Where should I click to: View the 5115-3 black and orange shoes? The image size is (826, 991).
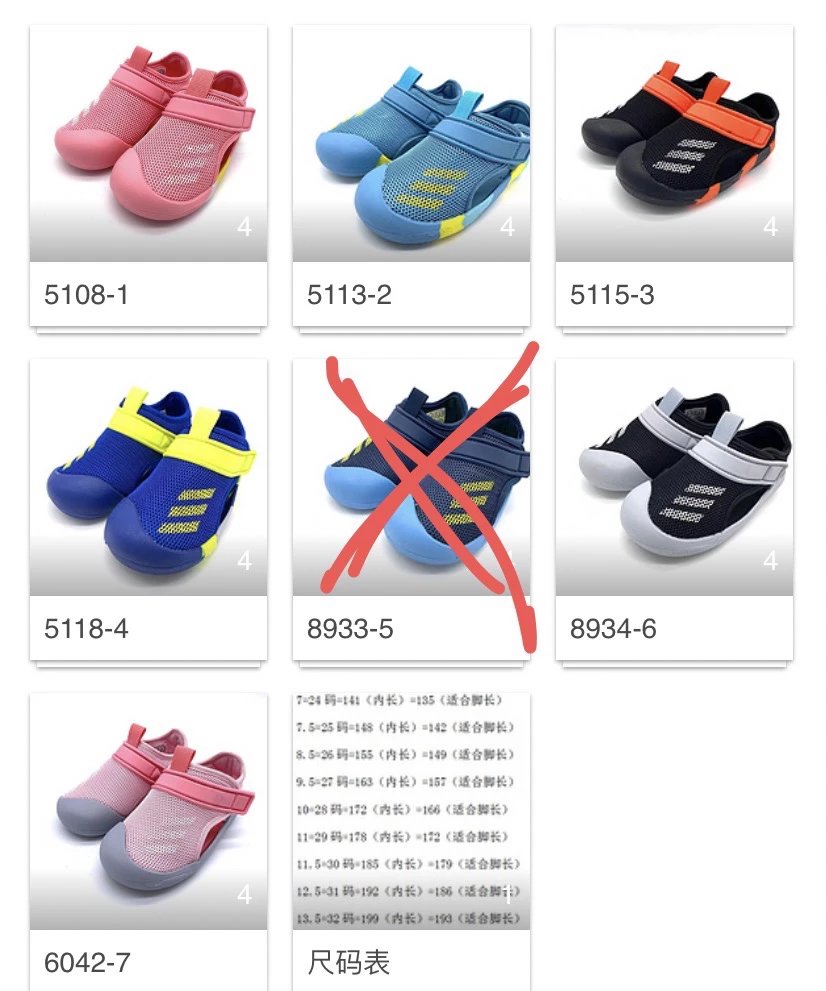point(674,145)
